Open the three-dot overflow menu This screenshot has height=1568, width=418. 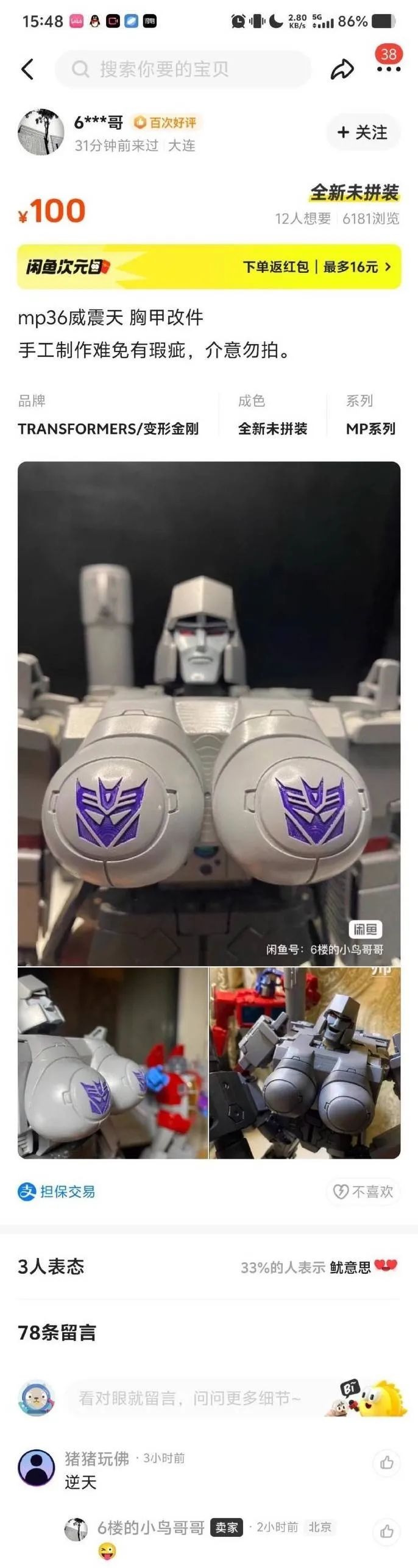pos(389,69)
